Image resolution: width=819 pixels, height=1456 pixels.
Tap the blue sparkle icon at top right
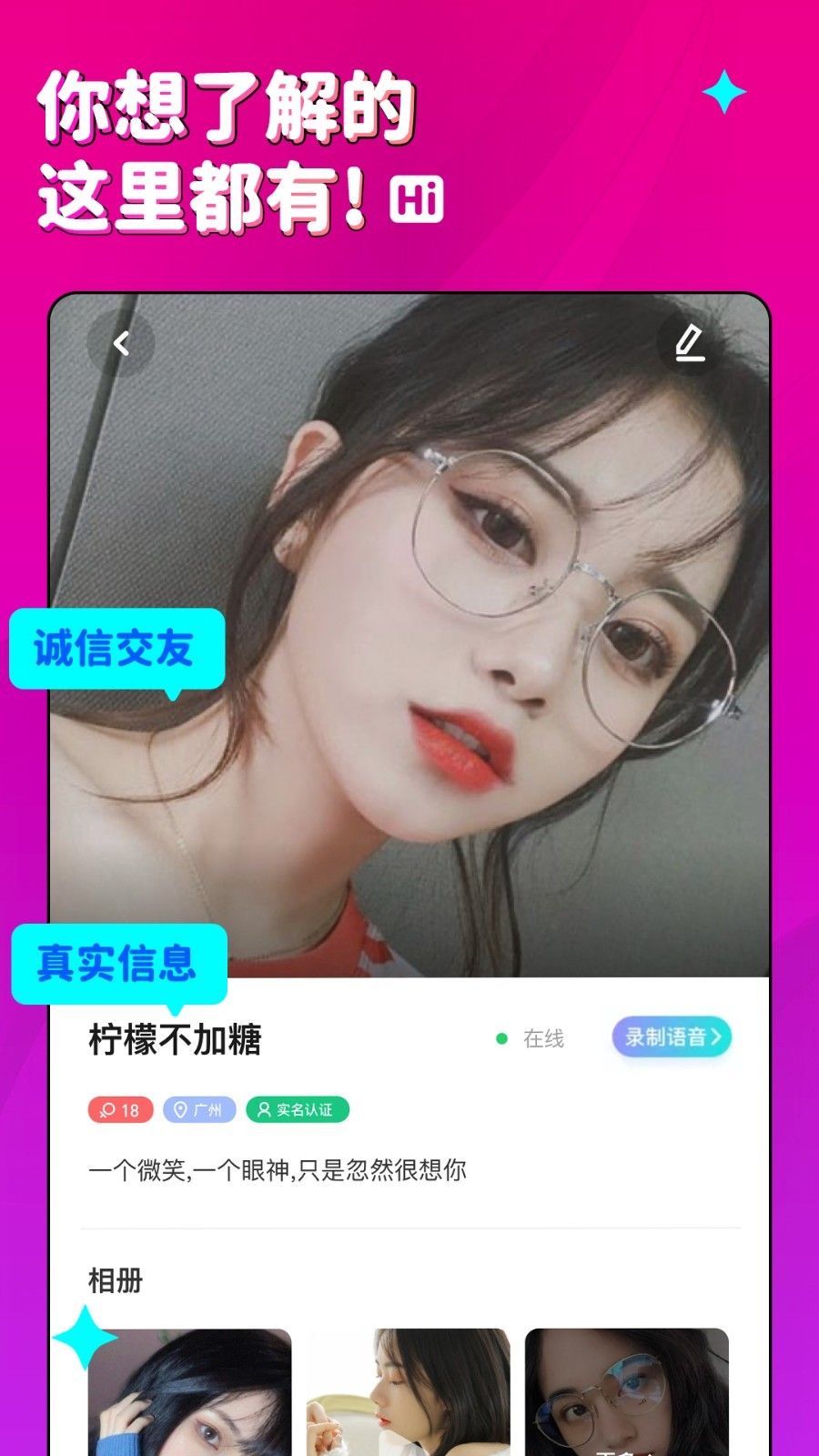pos(723,93)
